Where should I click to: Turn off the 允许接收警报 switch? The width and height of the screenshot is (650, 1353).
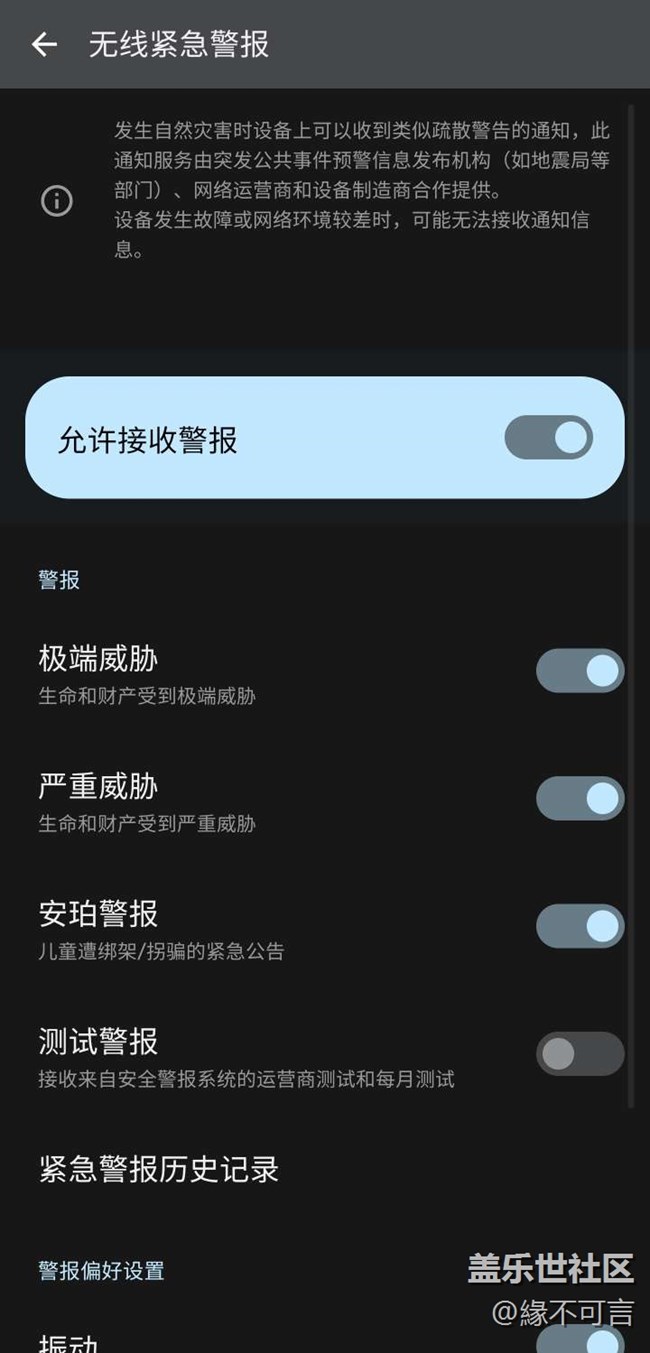(x=548, y=438)
